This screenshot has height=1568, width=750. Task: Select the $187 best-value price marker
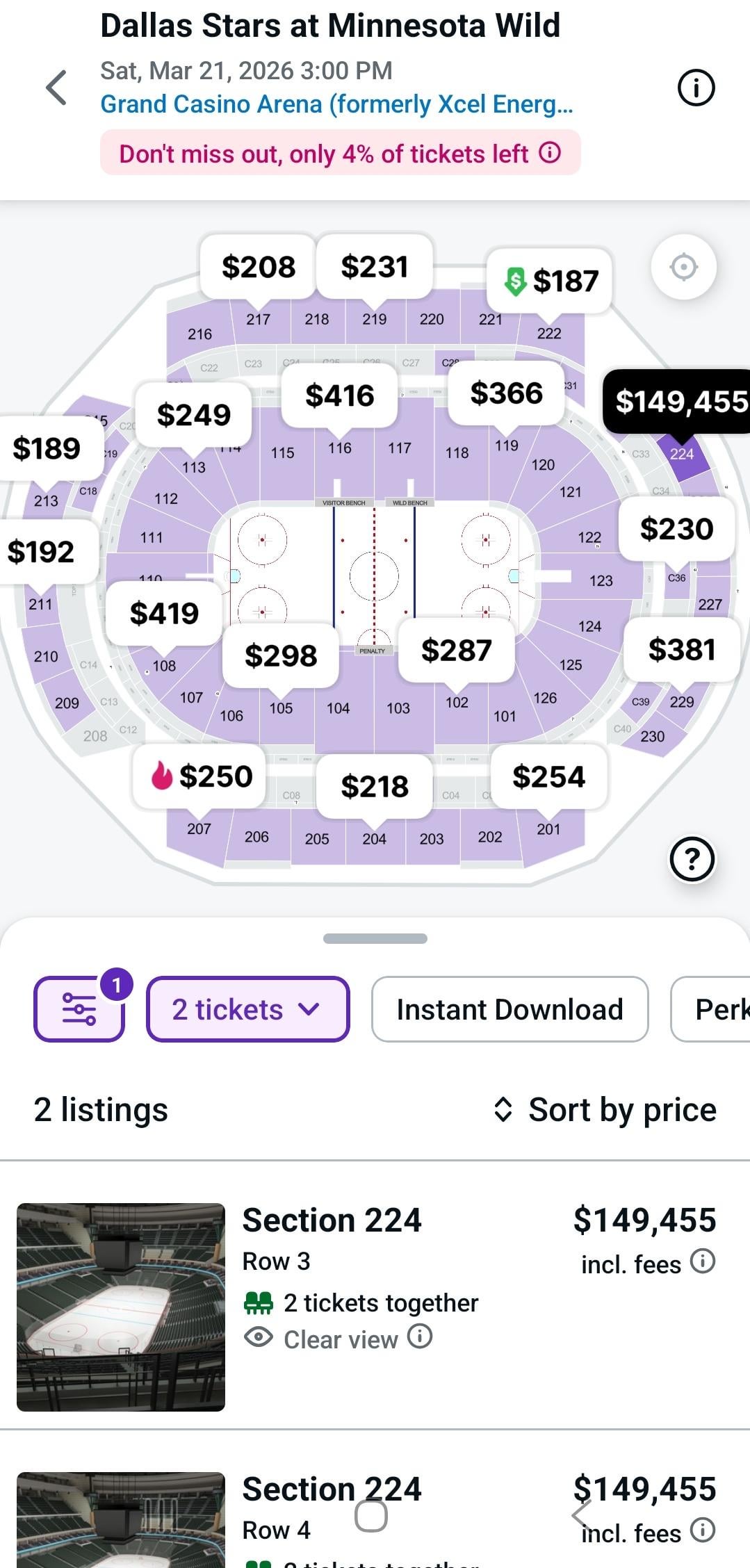[551, 281]
